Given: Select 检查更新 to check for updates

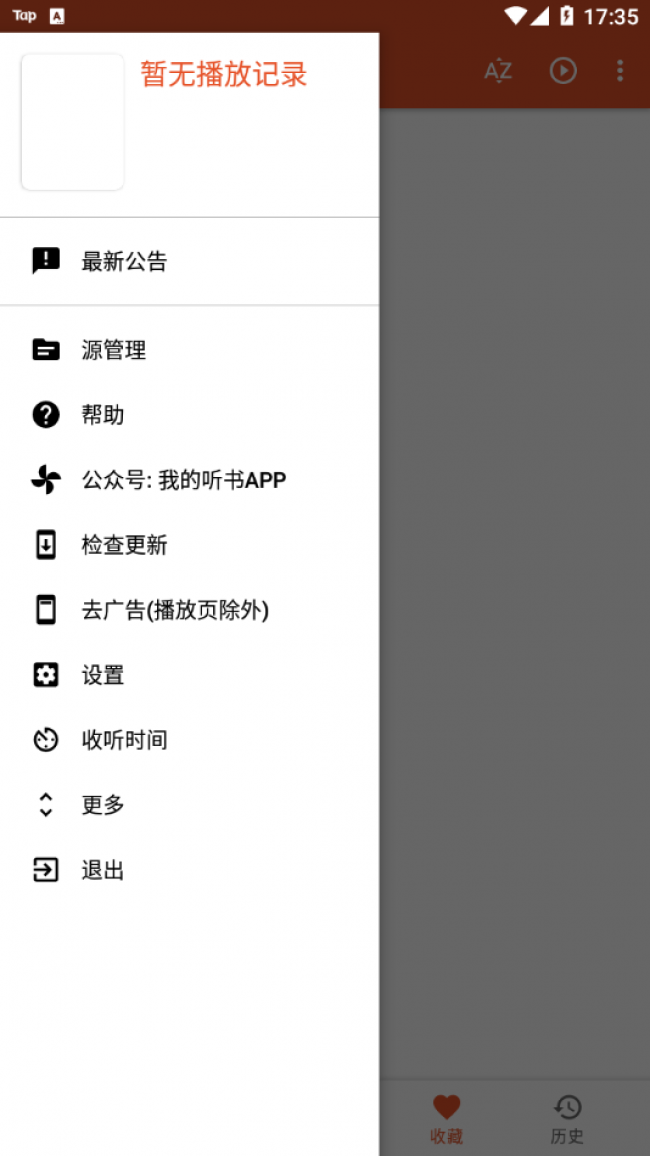Looking at the screenshot, I should point(189,546).
